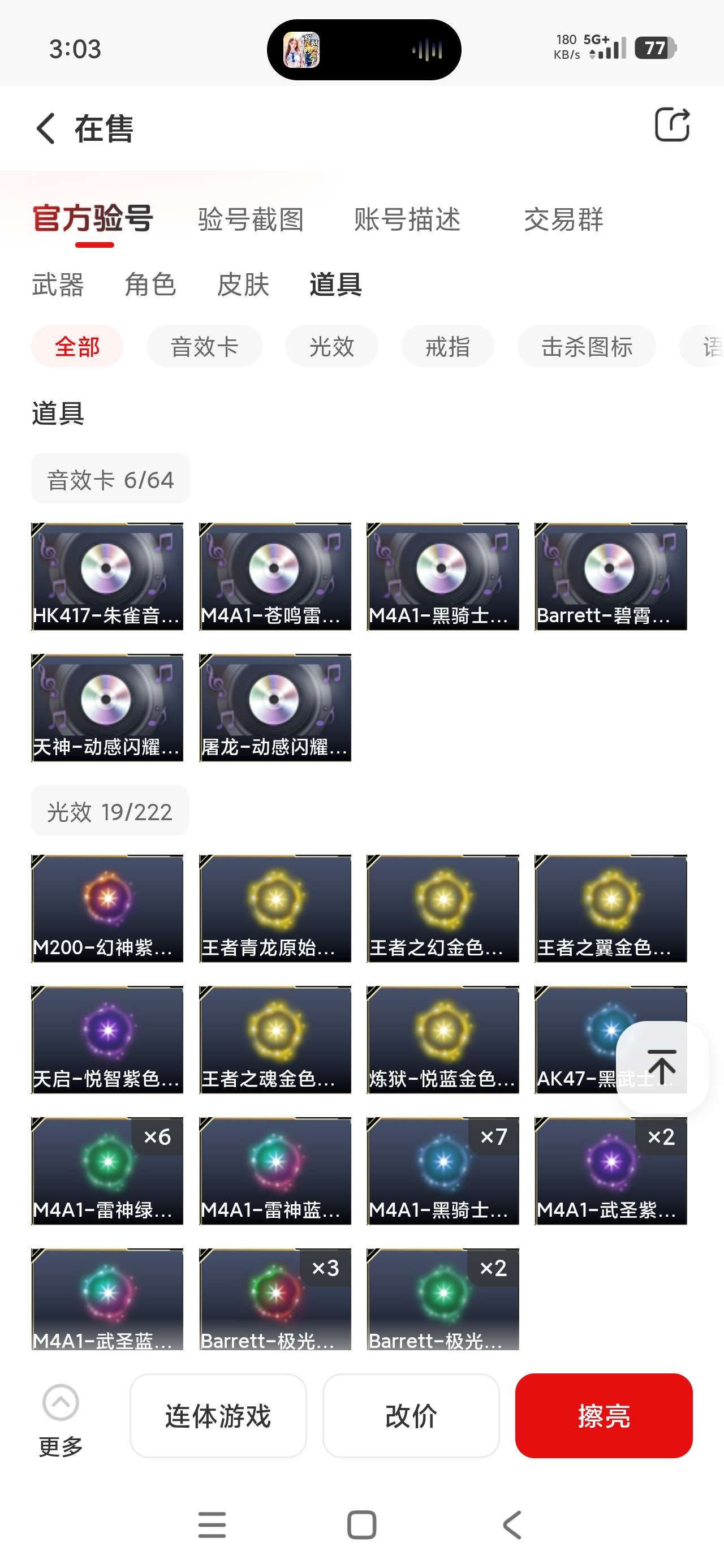Share this listing via top-right icon
The height and width of the screenshot is (1568, 724).
coord(671,125)
